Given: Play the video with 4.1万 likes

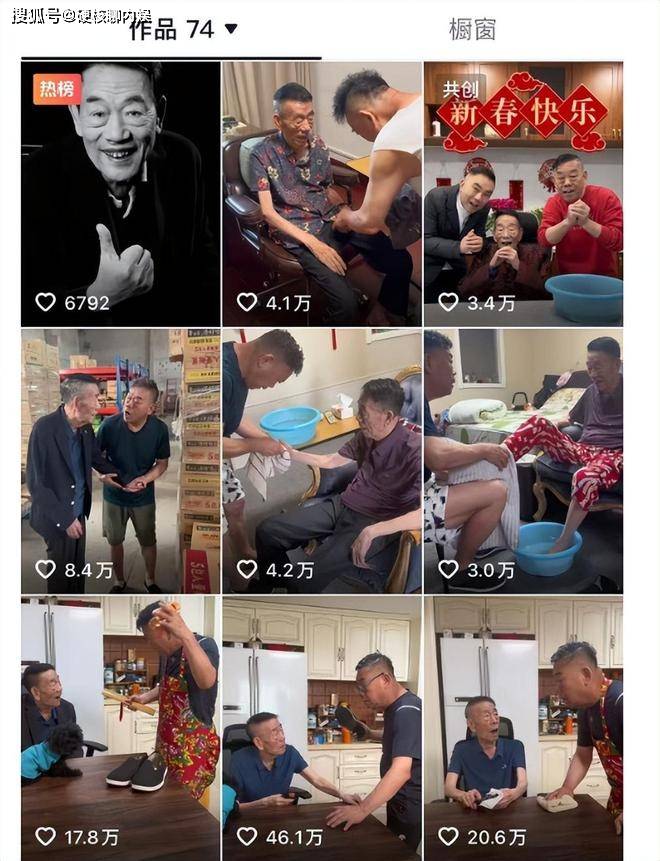Looking at the screenshot, I should (322, 192).
